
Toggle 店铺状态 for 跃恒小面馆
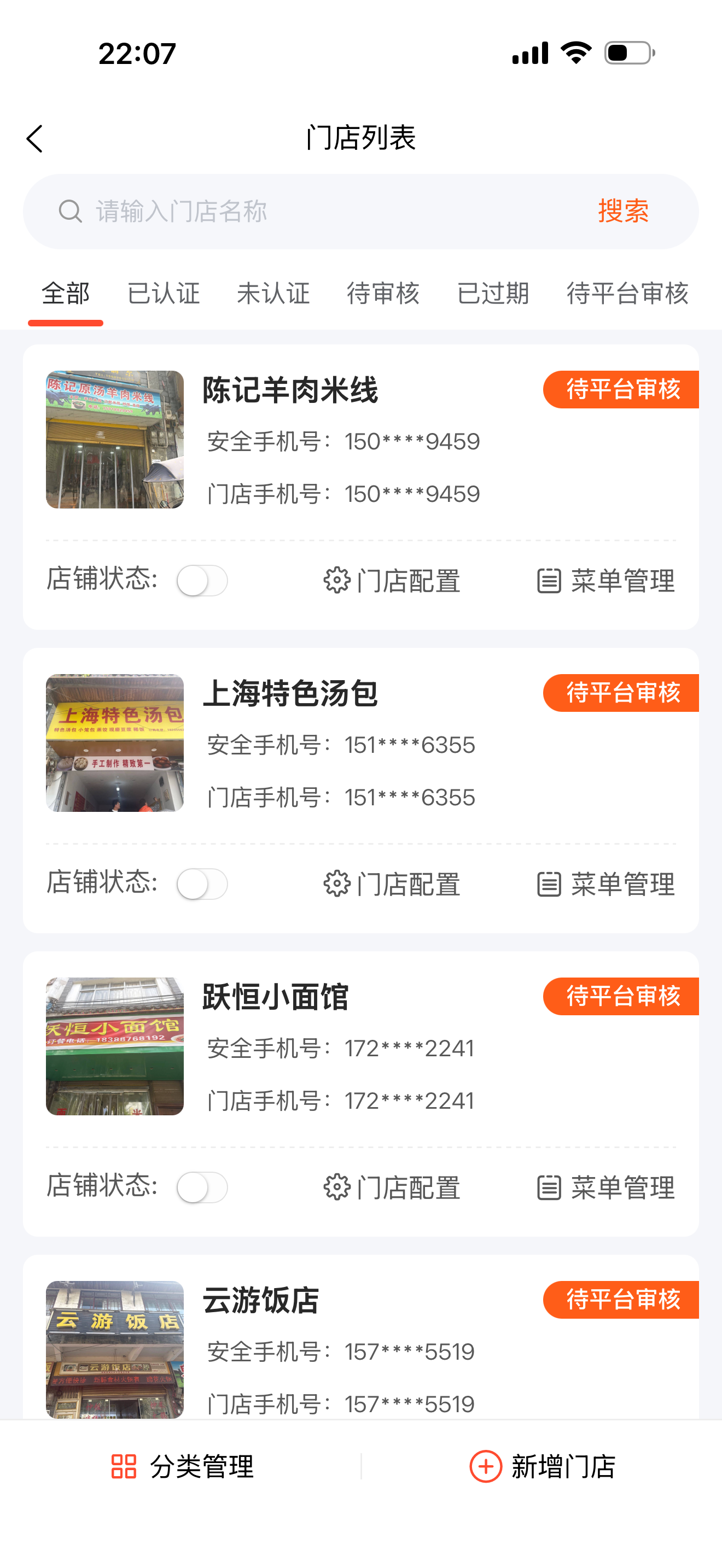[x=202, y=1187]
